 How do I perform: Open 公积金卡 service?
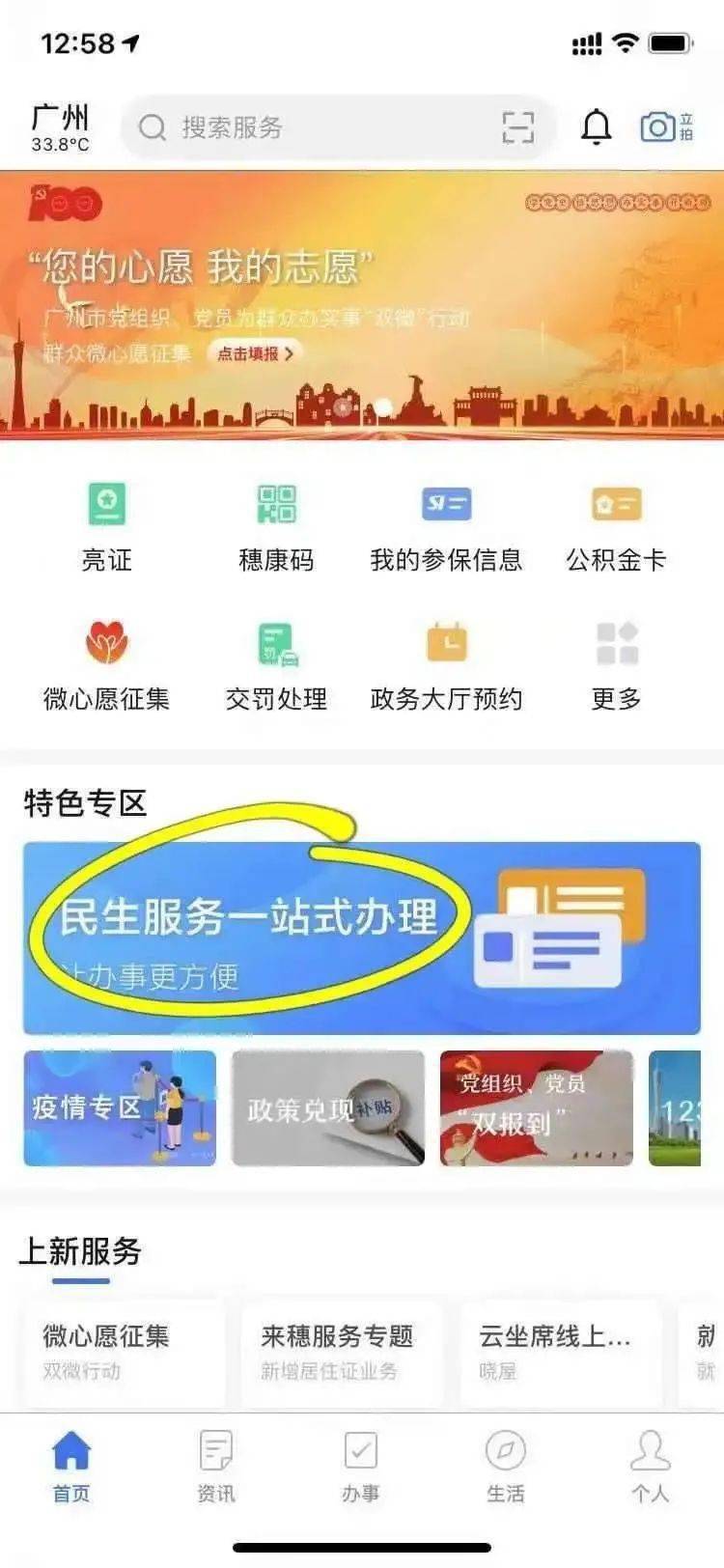[x=616, y=525]
